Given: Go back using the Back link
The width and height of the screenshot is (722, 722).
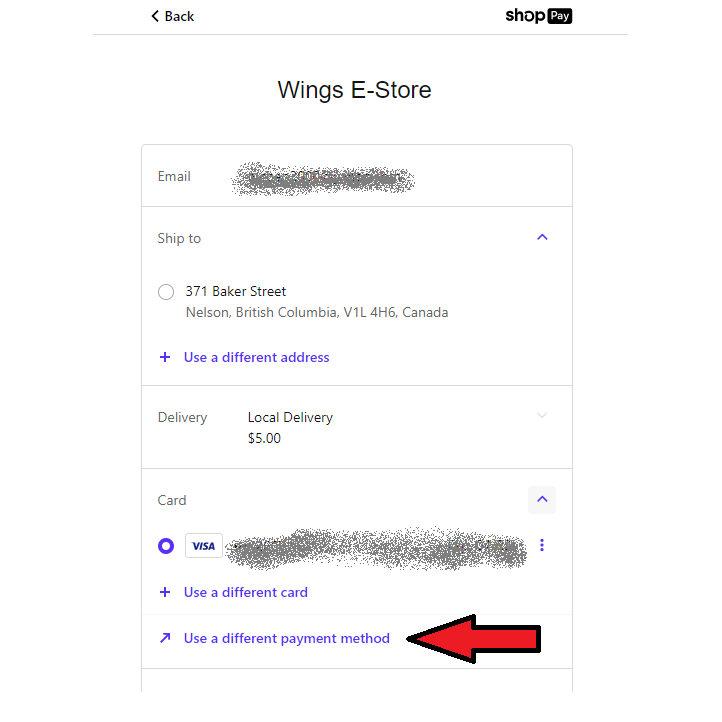Looking at the screenshot, I should (x=172, y=16).
